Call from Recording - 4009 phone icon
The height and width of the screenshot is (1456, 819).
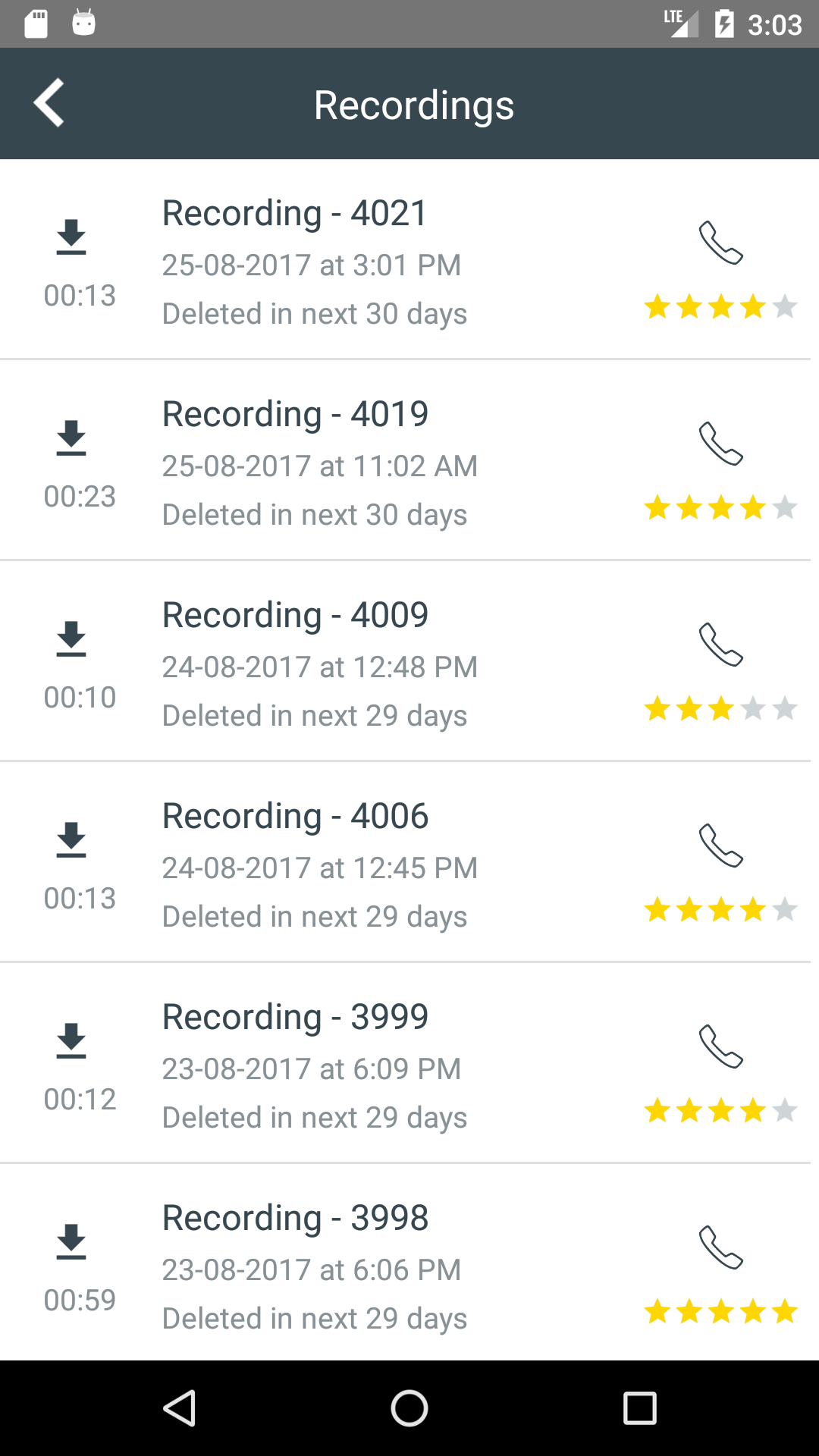pos(720,645)
